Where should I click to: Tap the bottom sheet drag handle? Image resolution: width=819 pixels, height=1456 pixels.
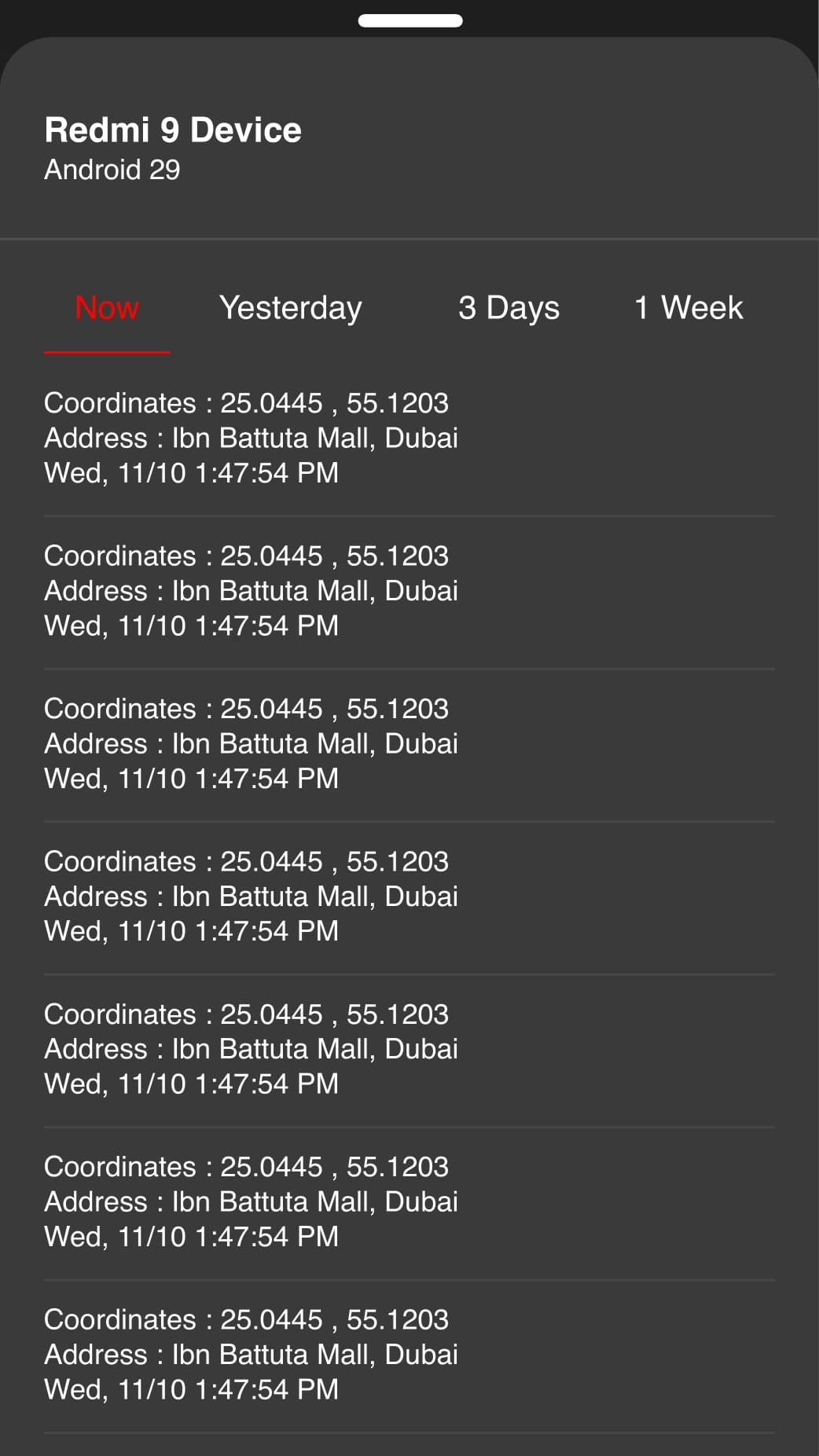(410, 20)
